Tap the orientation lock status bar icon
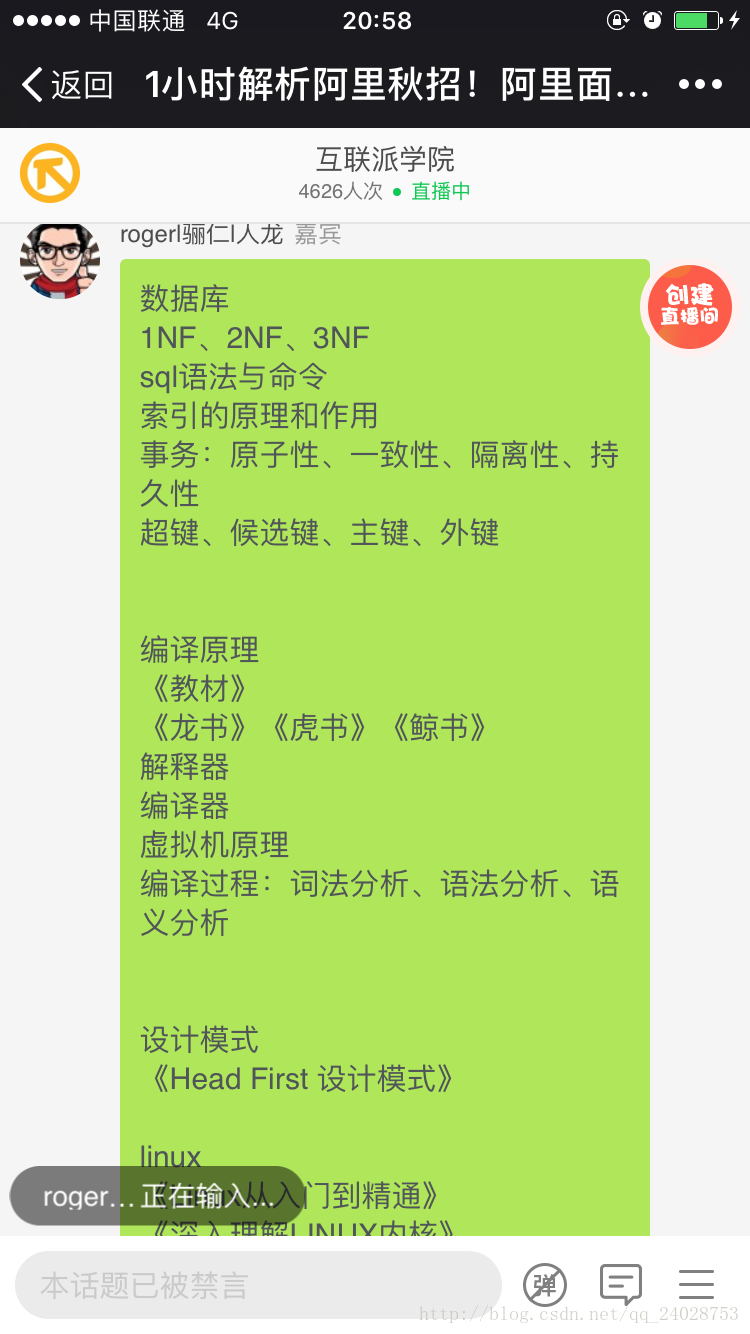 (x=617, y=18)
